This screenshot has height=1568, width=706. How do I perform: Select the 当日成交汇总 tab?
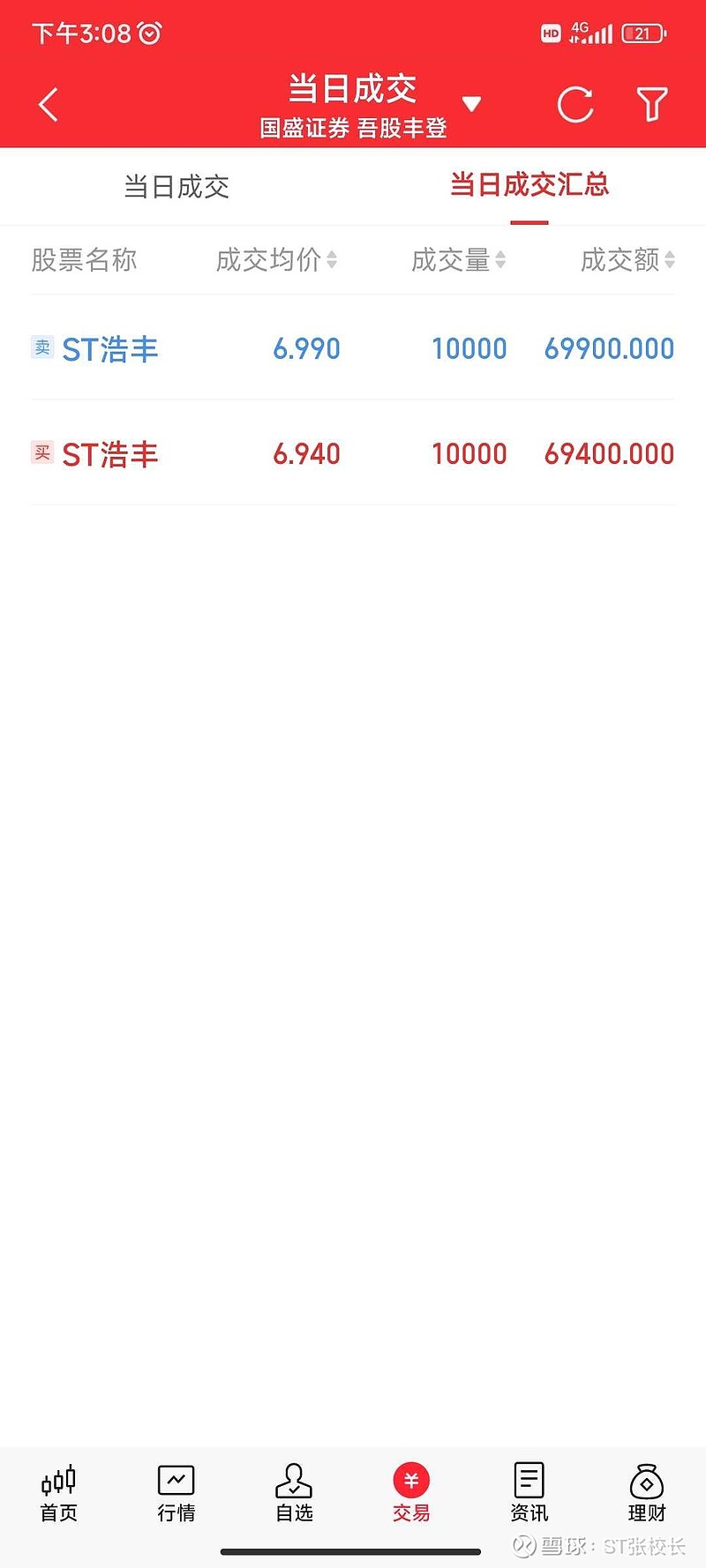click(x=529, y=185)
